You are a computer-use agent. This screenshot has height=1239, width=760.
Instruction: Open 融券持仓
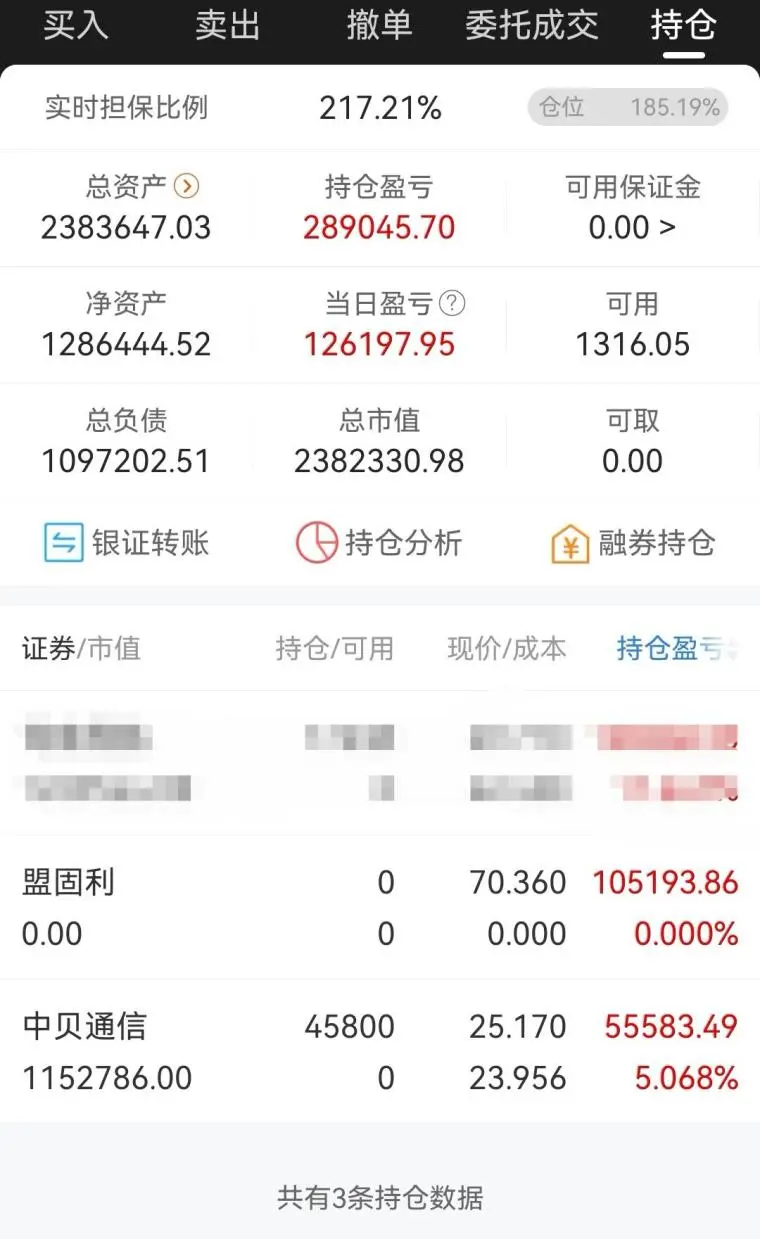[633, 543]
